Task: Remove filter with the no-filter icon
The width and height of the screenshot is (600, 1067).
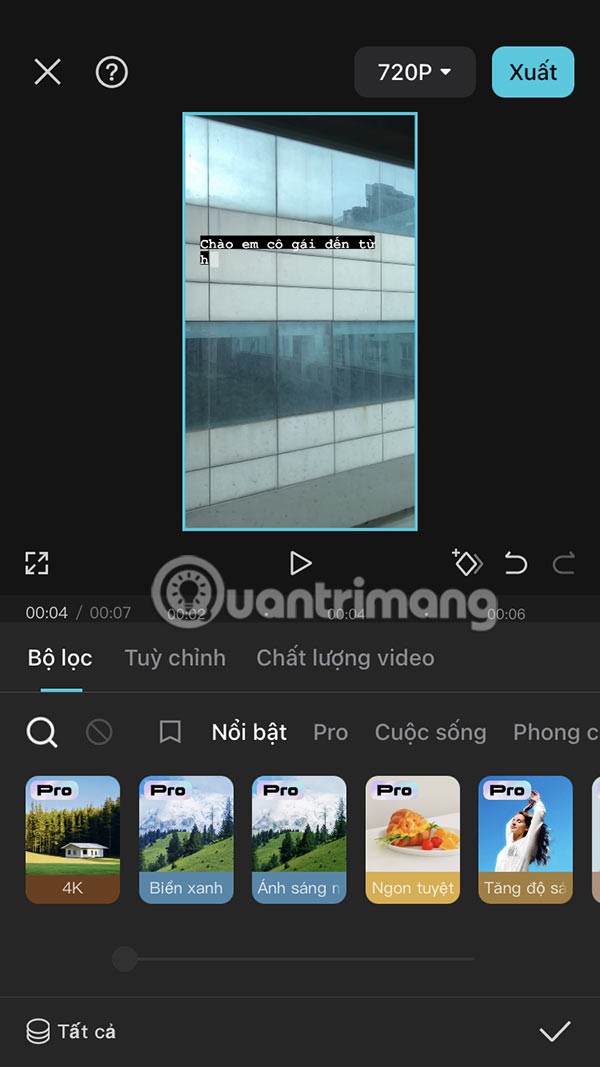Action: [x=99, y=733]
